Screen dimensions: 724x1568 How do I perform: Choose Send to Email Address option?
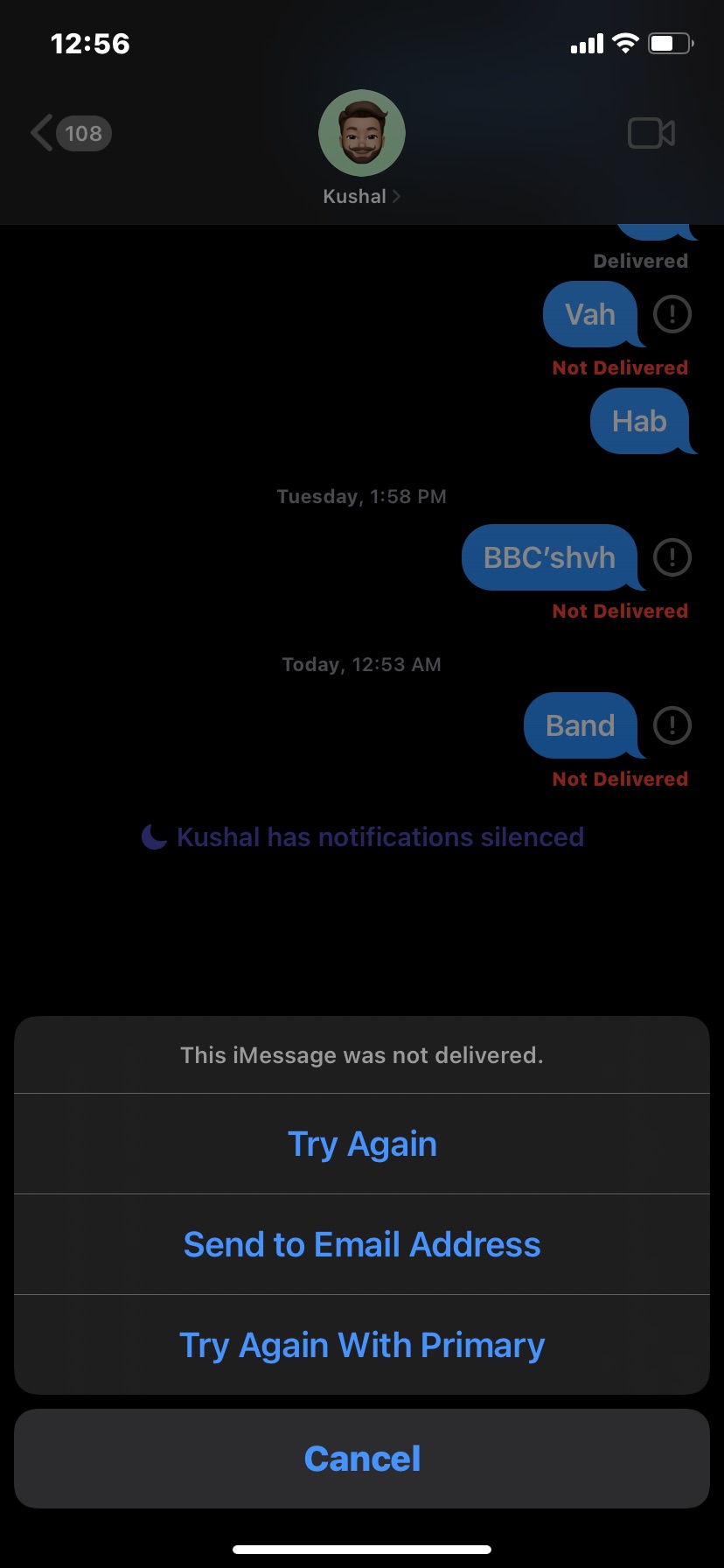pyautogui.click(x=362, y=1243)
